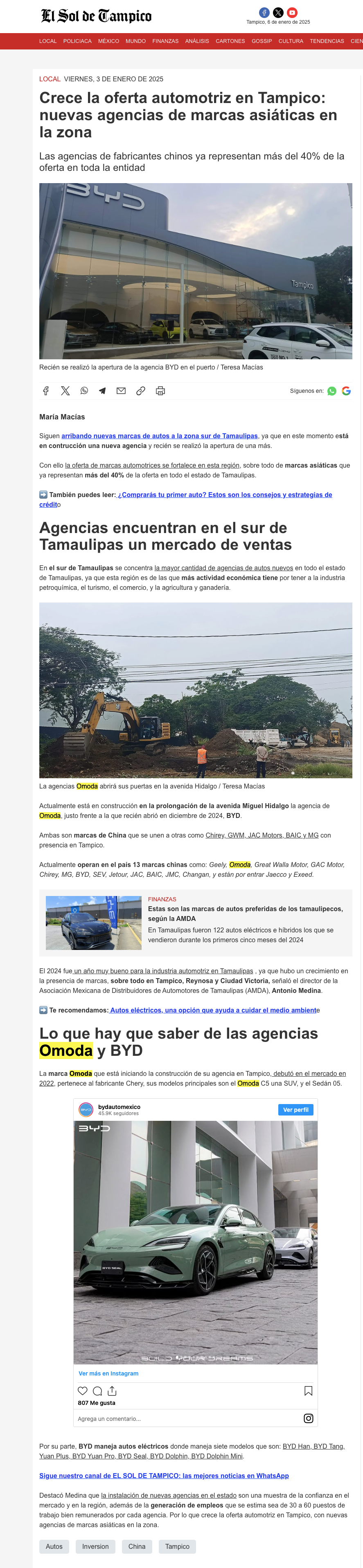Copy the article link

141,391
